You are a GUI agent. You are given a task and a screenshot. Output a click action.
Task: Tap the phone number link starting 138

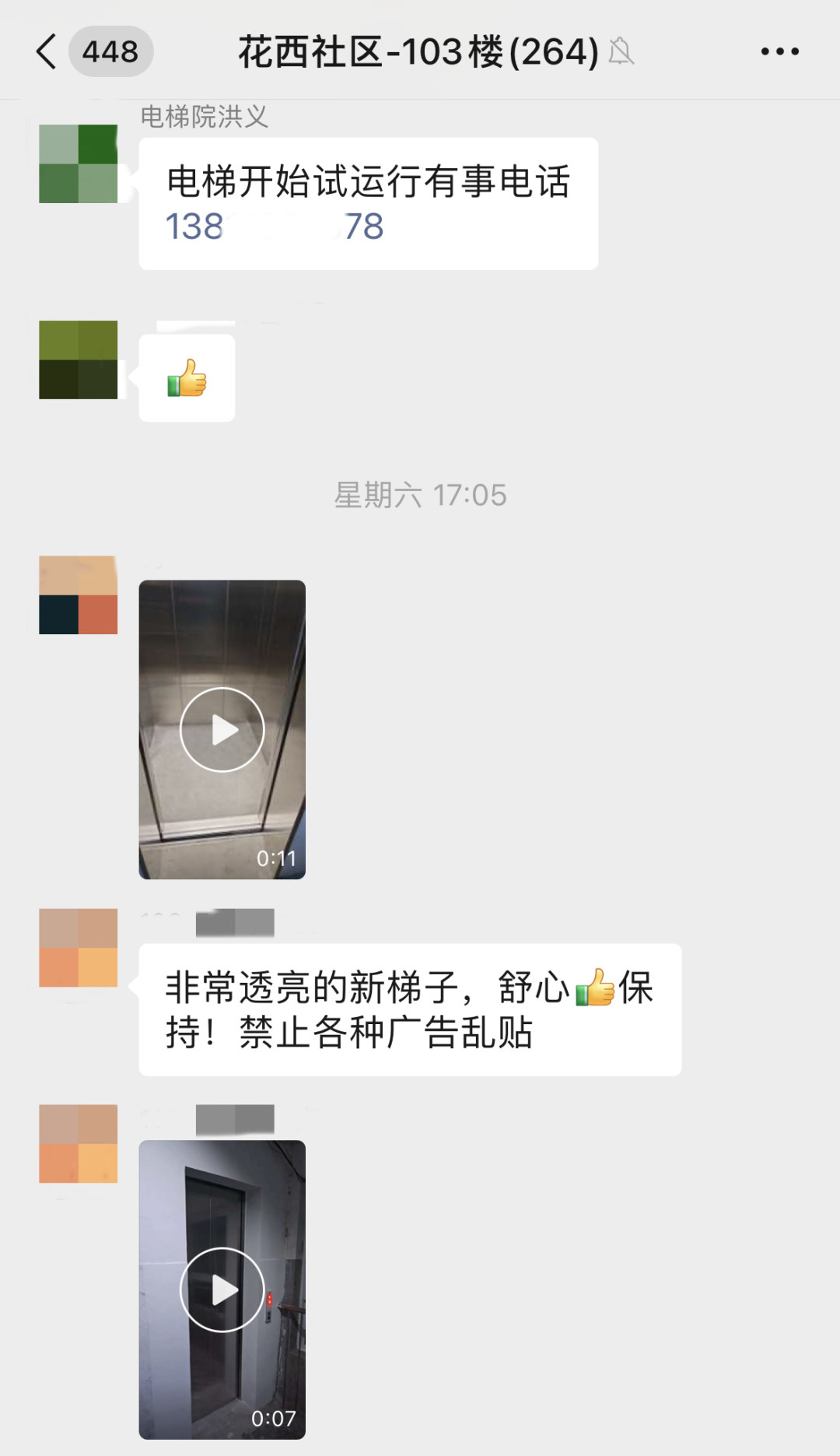point(274,227)
